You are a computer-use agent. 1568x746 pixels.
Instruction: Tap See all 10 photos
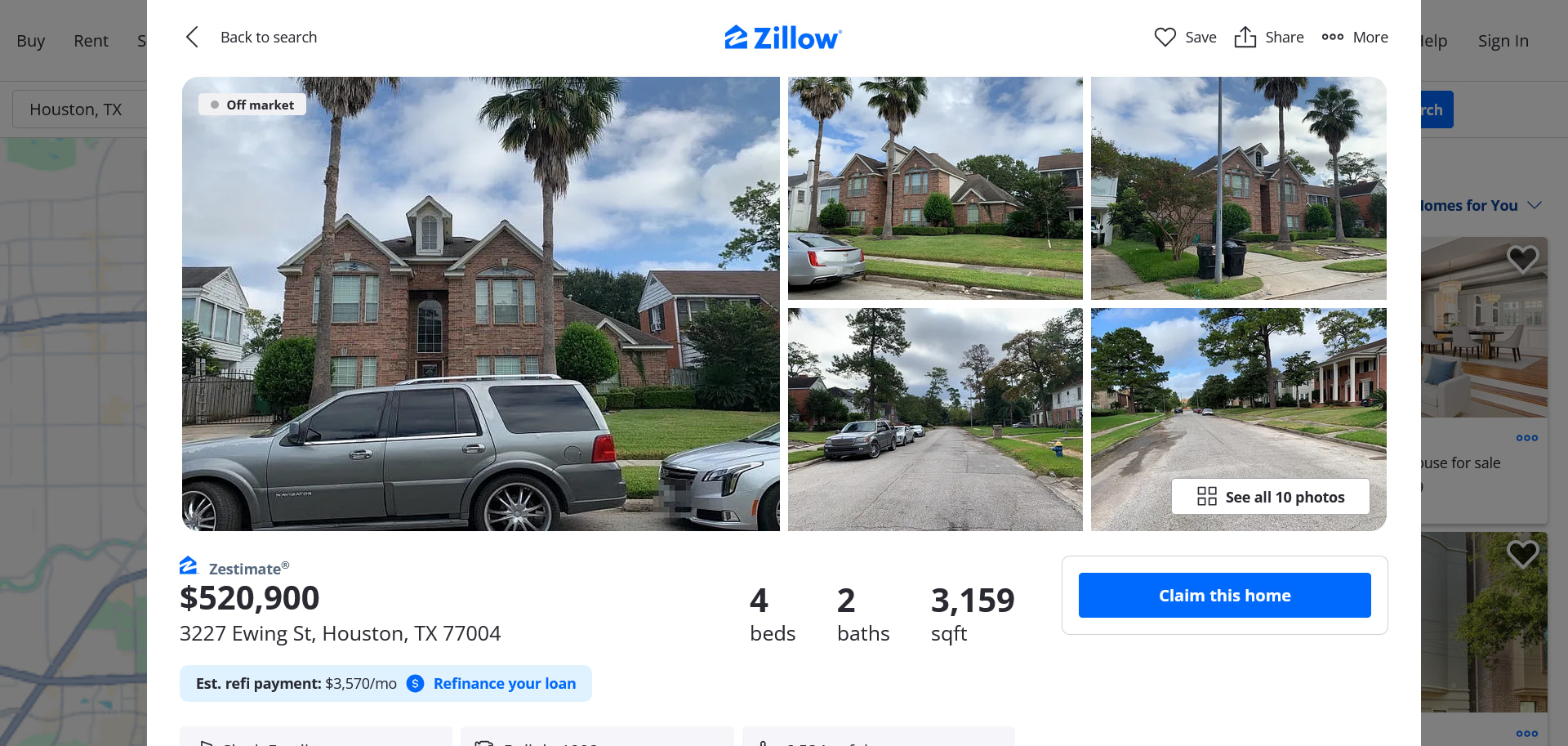pyautogui.click(x=1270, y=497)
